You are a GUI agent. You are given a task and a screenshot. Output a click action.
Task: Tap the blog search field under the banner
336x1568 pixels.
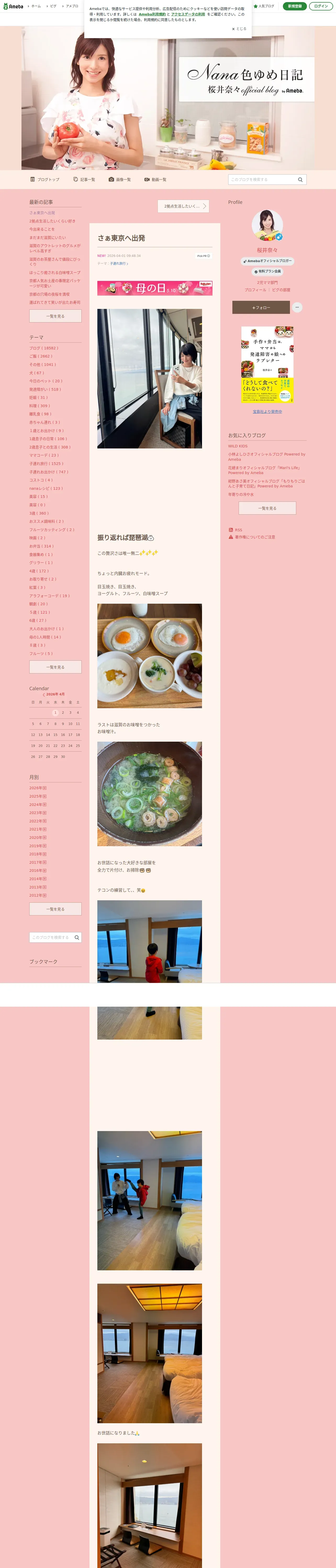pyautogui.click(x=262, y=180)
